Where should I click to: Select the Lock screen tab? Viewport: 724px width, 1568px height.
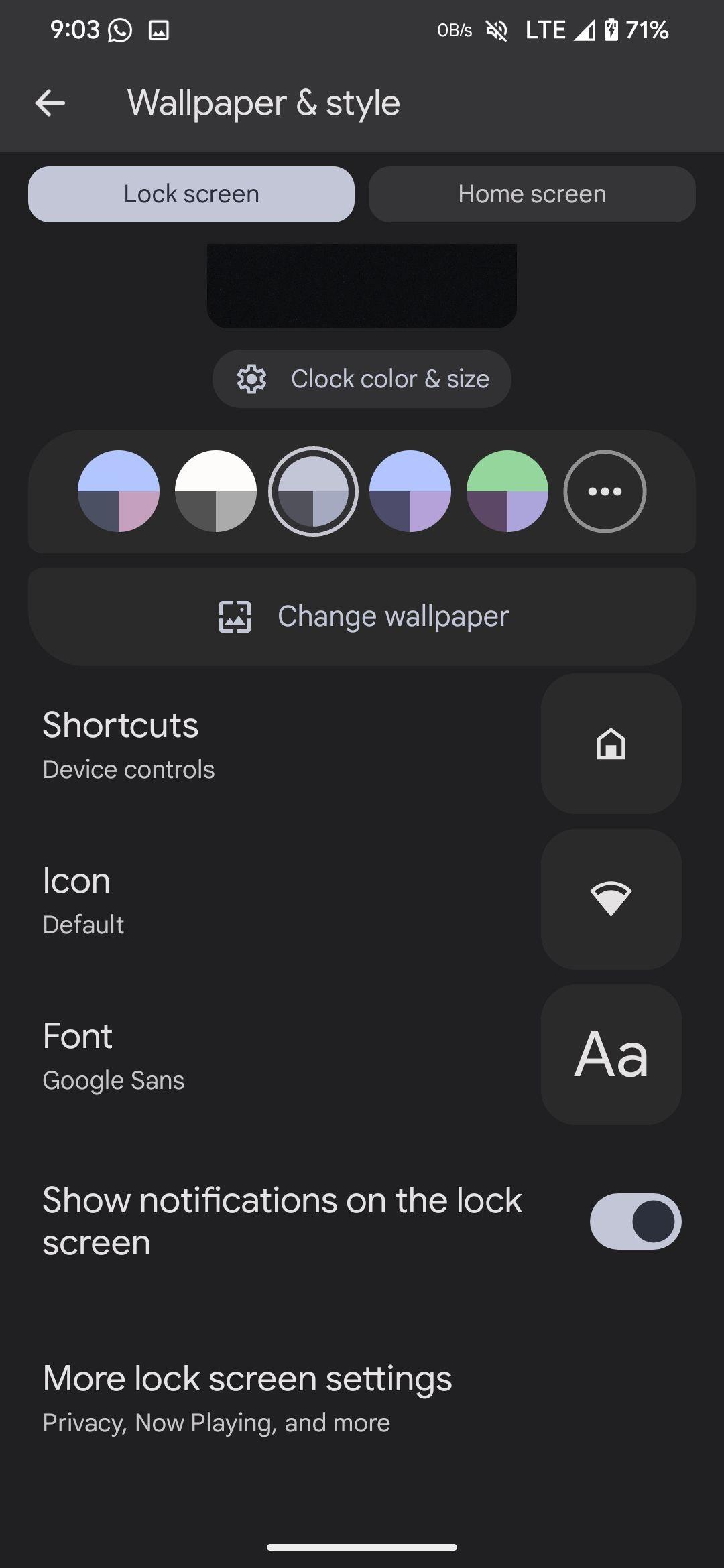[191, 194]
